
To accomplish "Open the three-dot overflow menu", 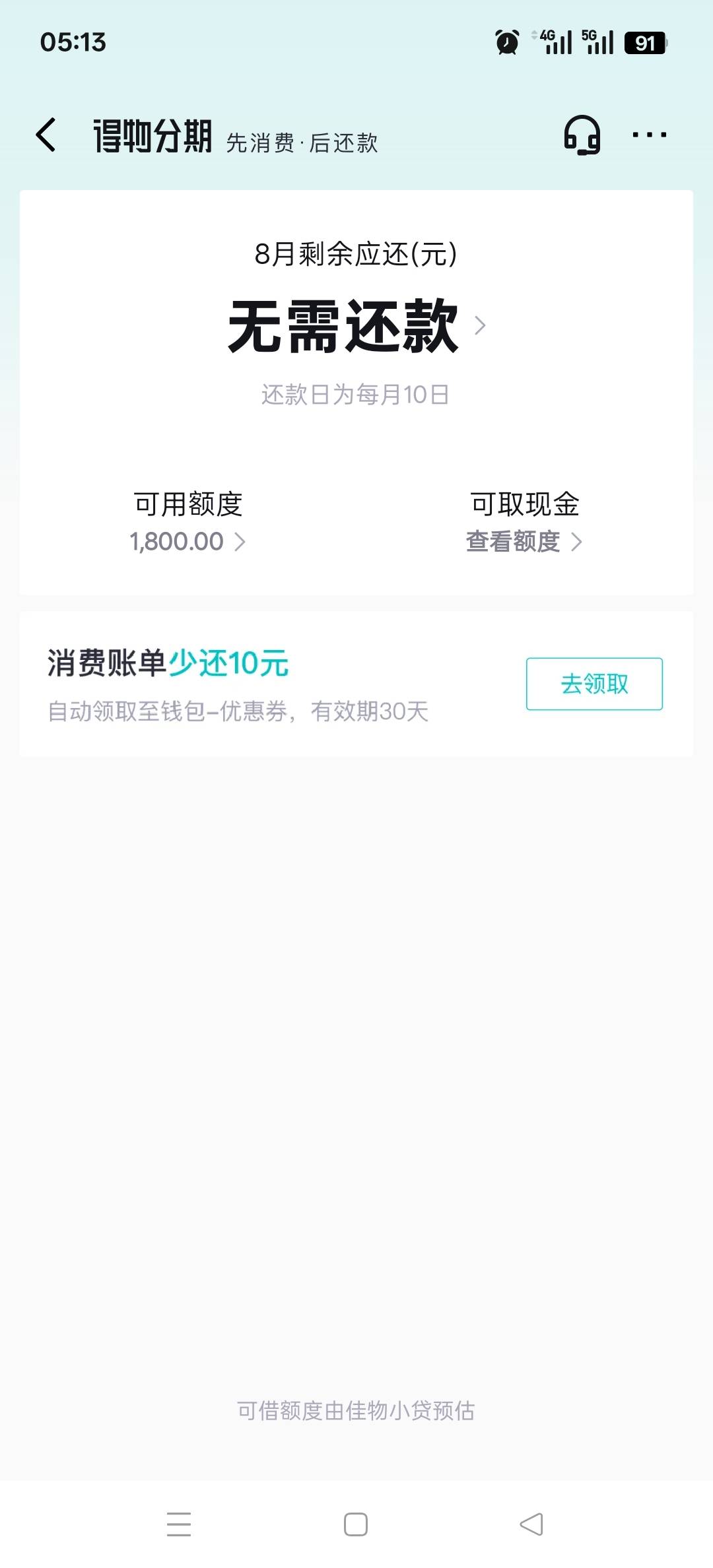I will [x=649, y=135].
